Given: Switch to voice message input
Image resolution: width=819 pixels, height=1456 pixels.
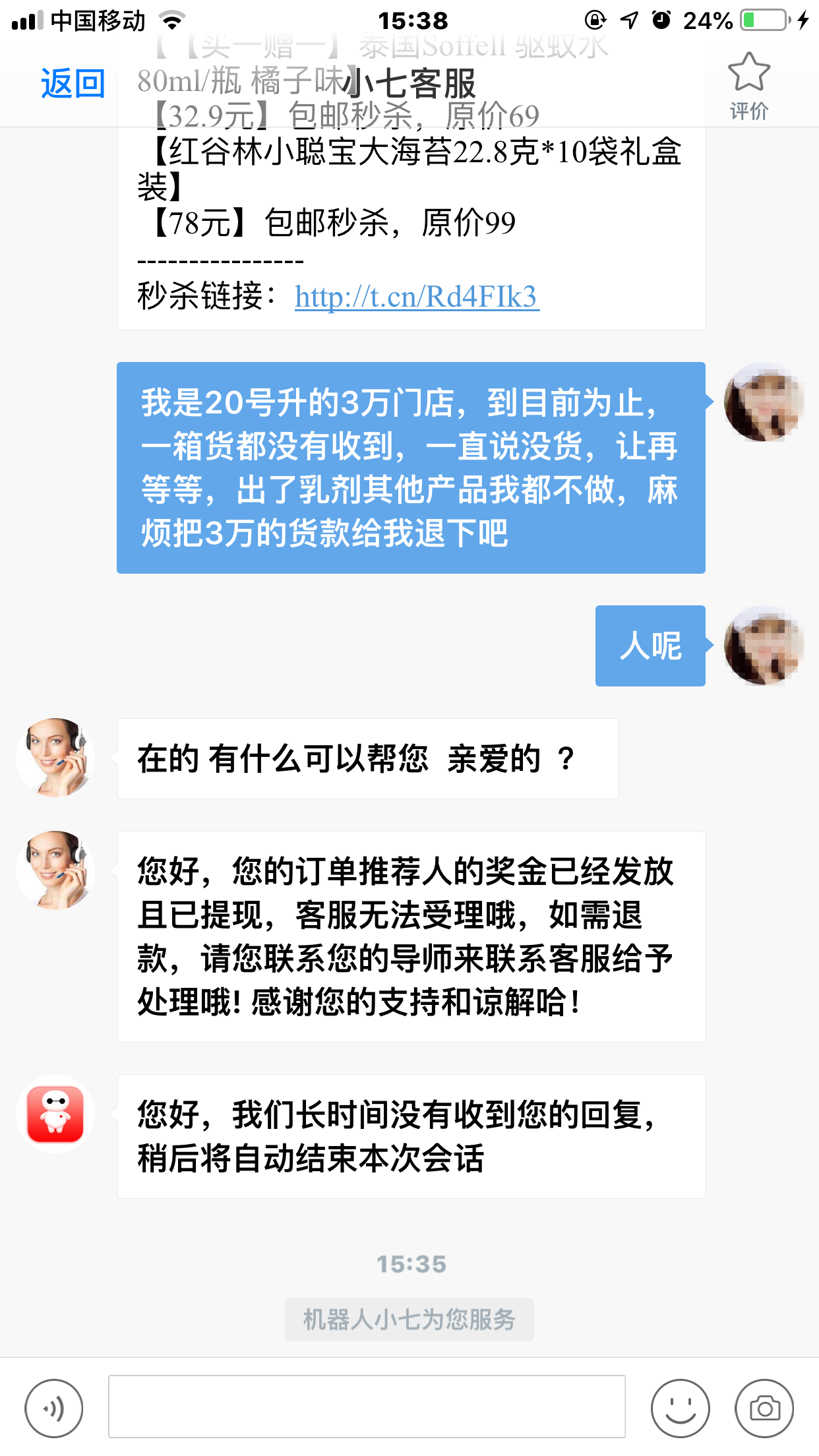Looking at the screenshot, I should coord(54,1409).
